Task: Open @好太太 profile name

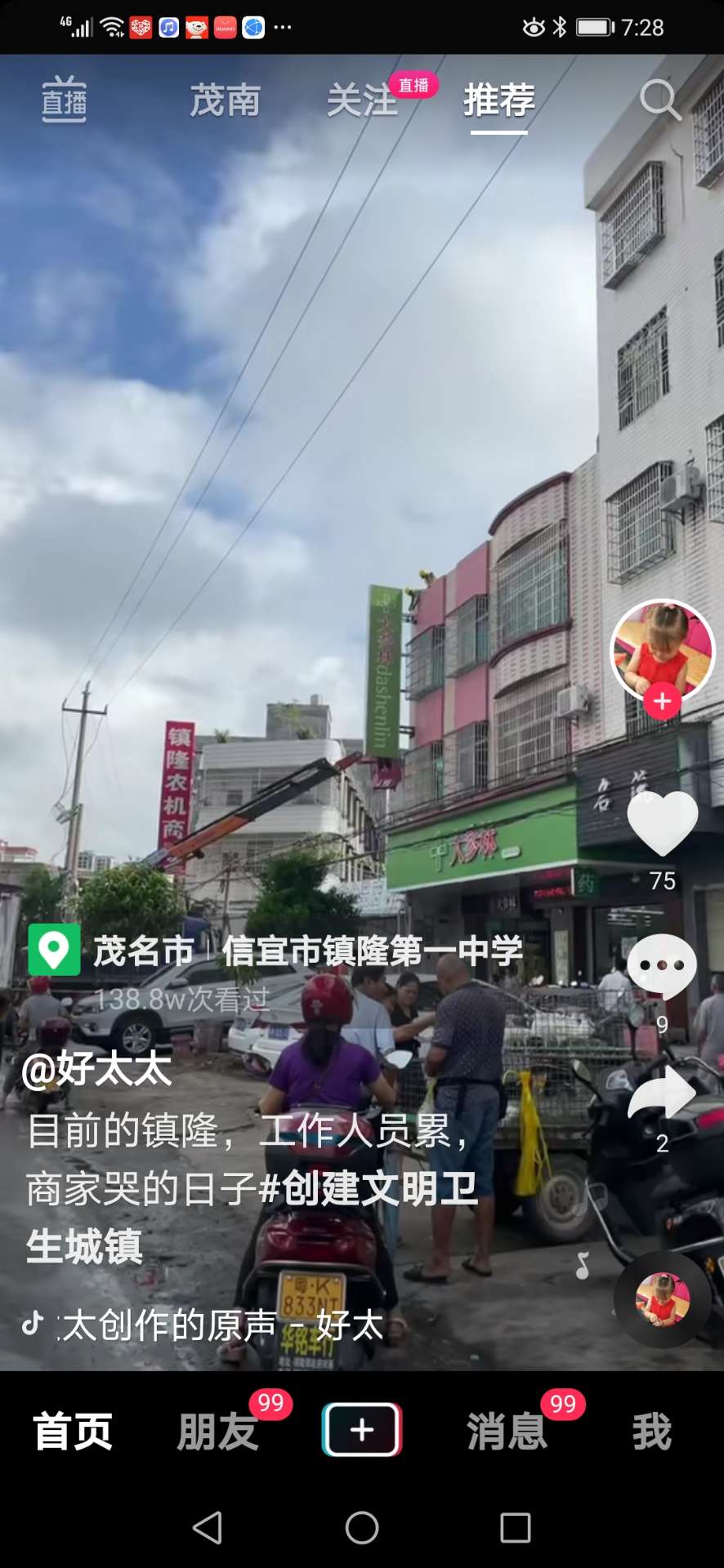Action: tap(97, 1069)
